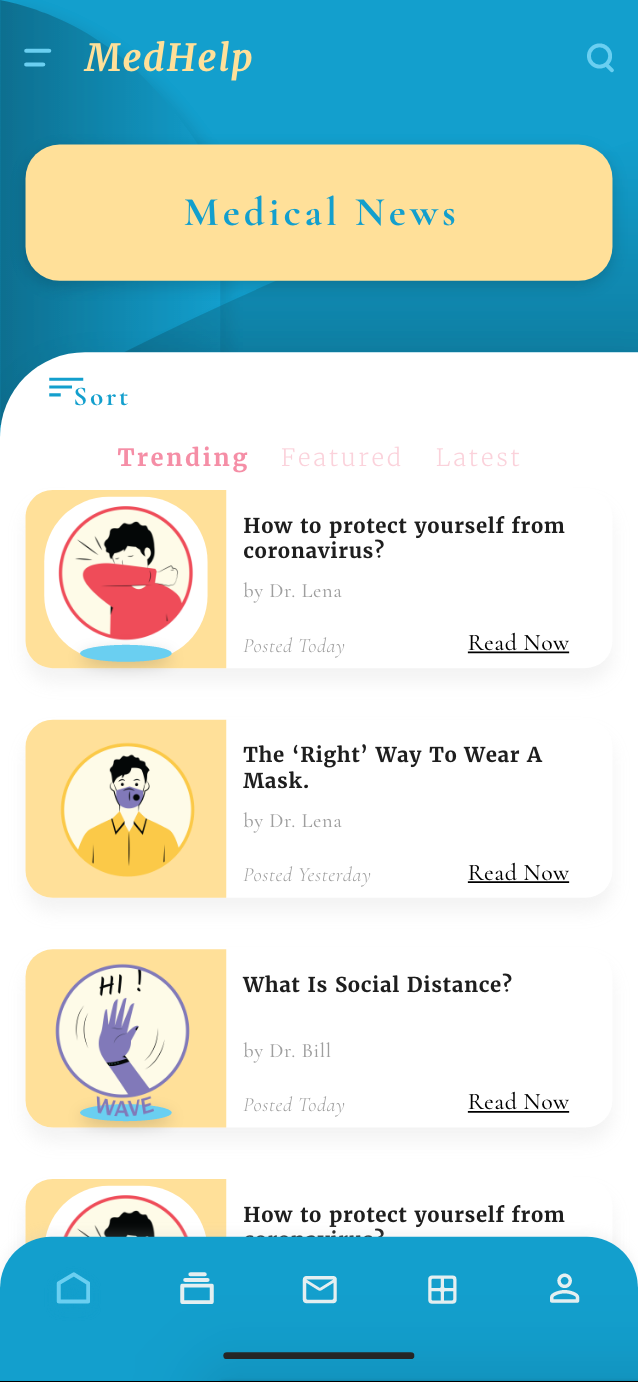The height and width of the screenshot is (1382, 638).
Task: Open the search icon
Action: click(600, 58)
